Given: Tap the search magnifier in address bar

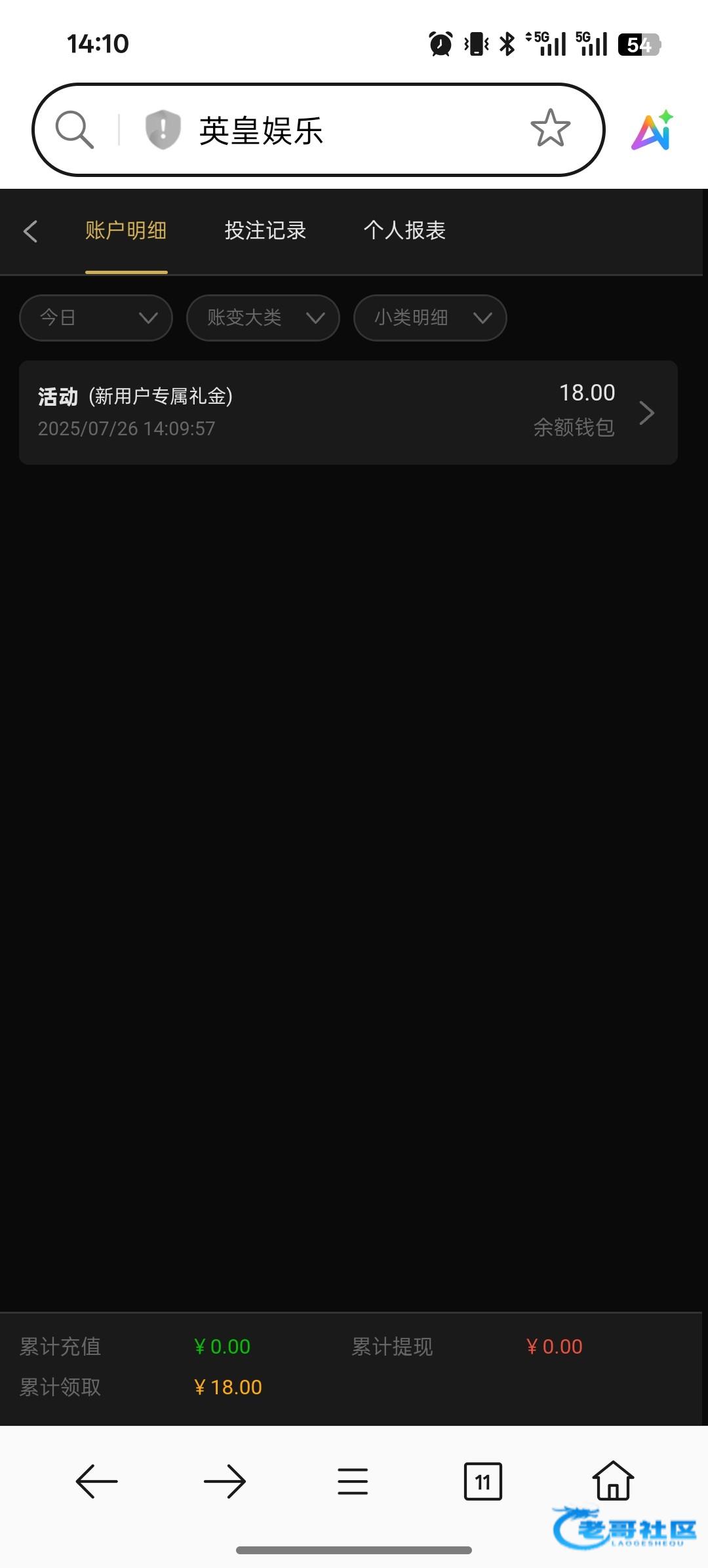Looking at the screenshot, I should tap(74, 130).
